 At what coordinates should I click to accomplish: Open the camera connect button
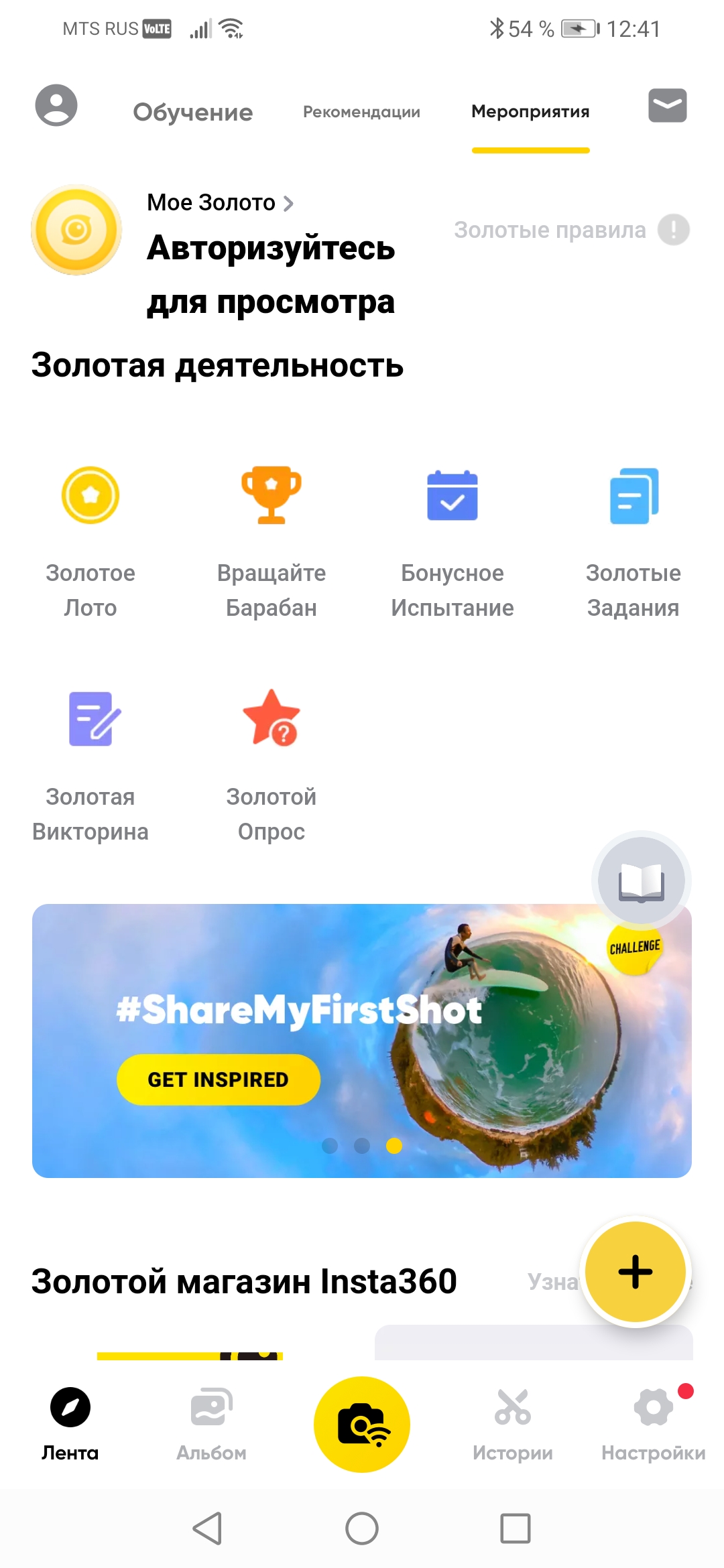[362, 1424]
